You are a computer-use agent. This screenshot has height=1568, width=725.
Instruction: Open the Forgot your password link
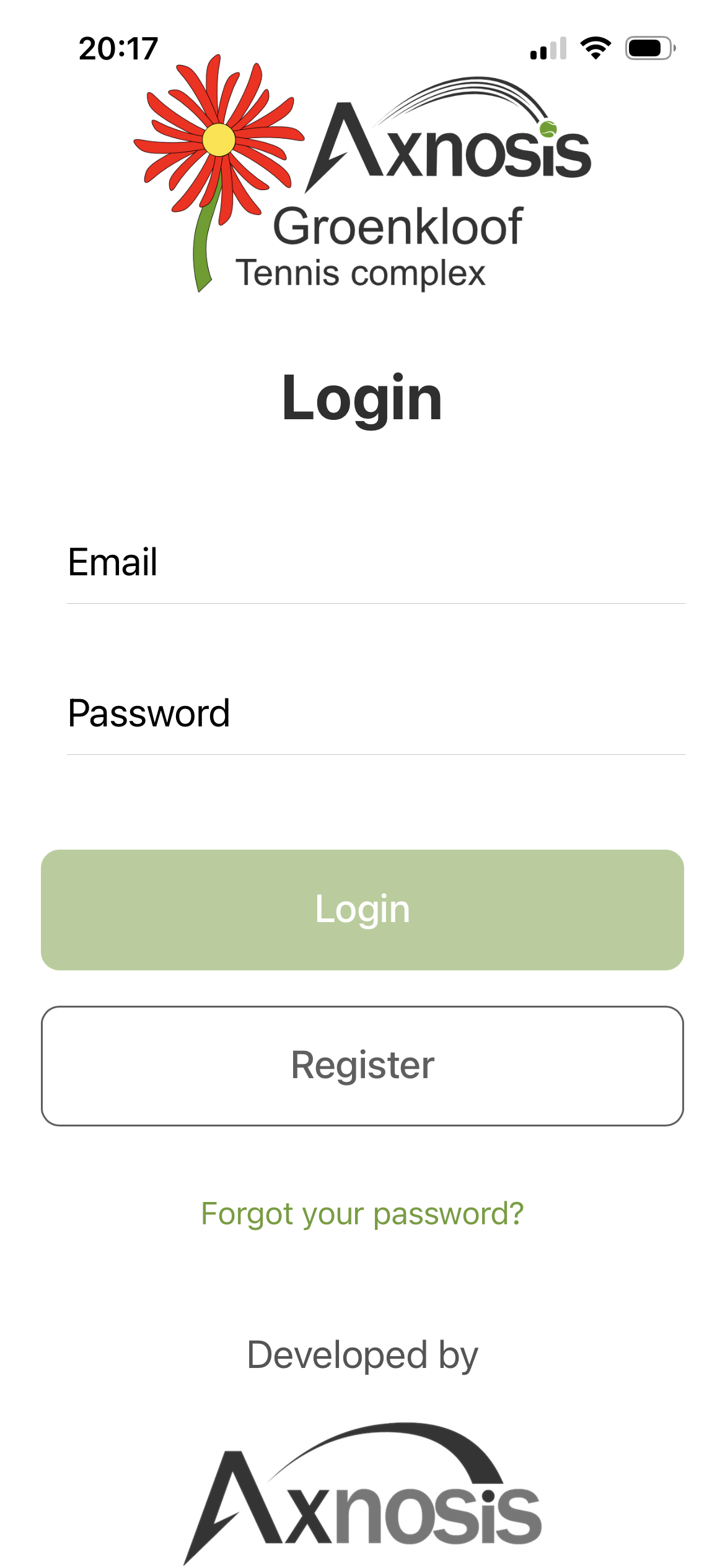click(x=362, y=1214)
